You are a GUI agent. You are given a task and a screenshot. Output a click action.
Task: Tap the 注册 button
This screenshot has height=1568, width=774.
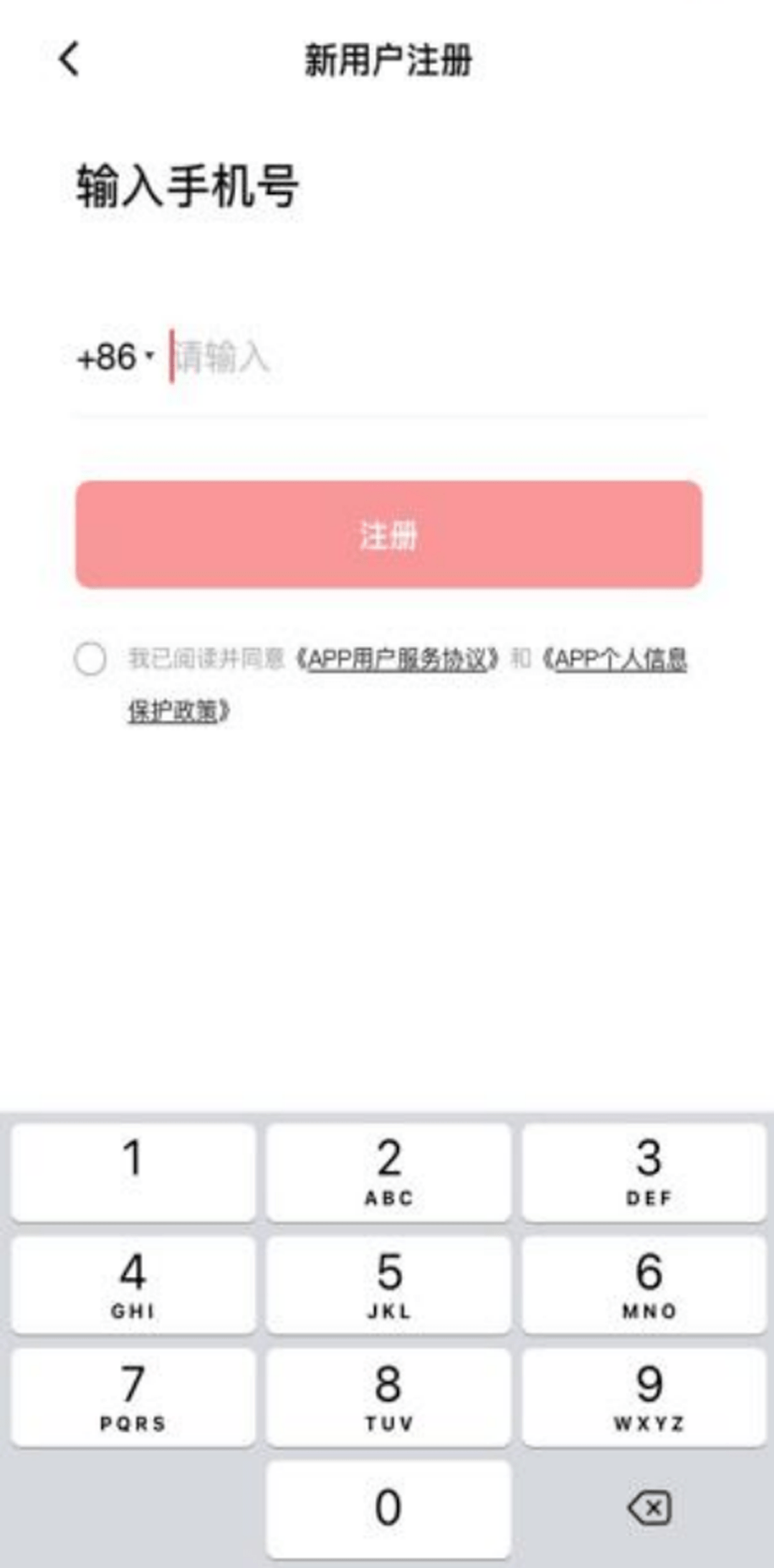tap(388, 534)
